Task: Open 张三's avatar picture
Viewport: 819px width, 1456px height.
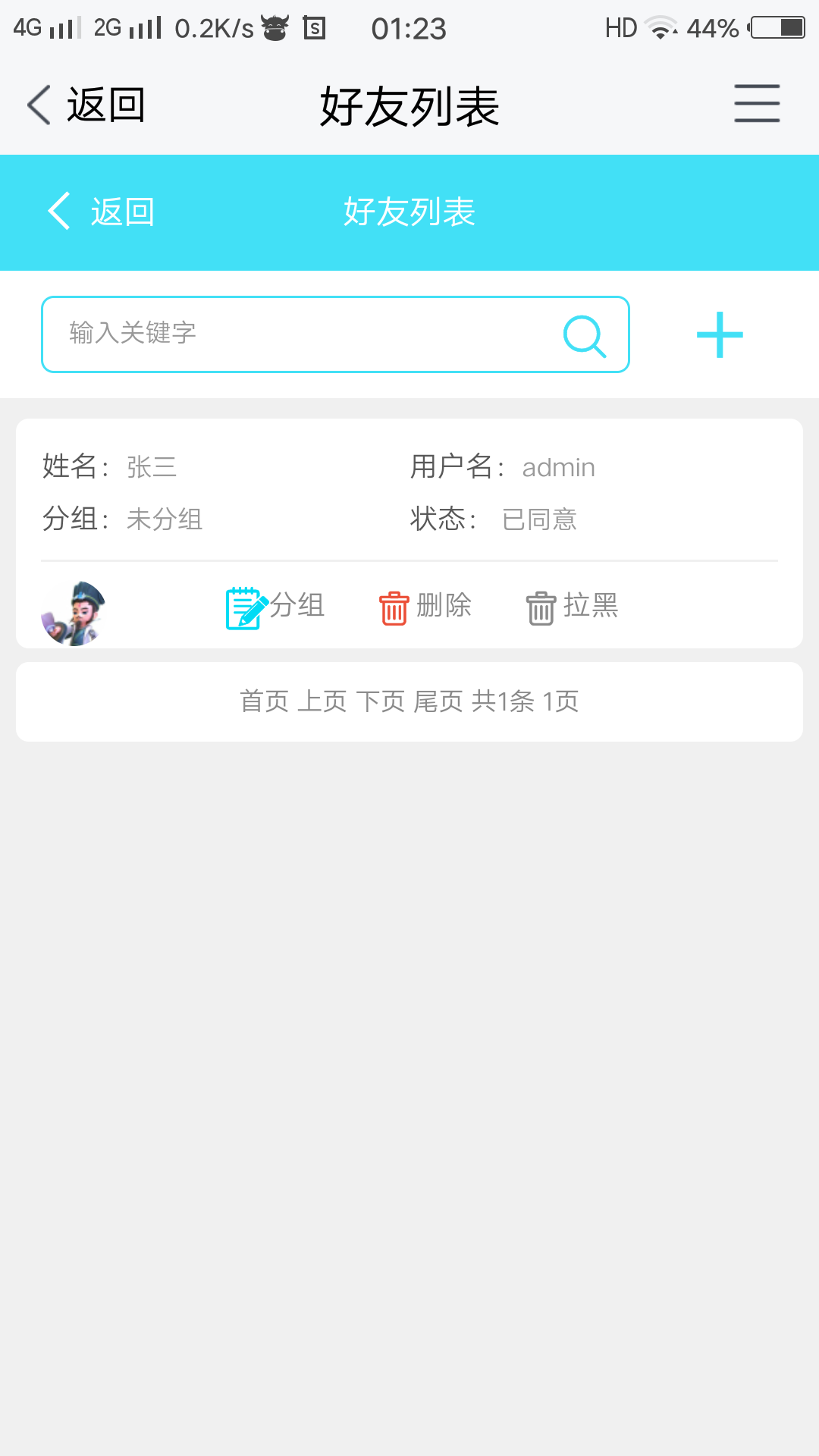Action: [74, 613]
